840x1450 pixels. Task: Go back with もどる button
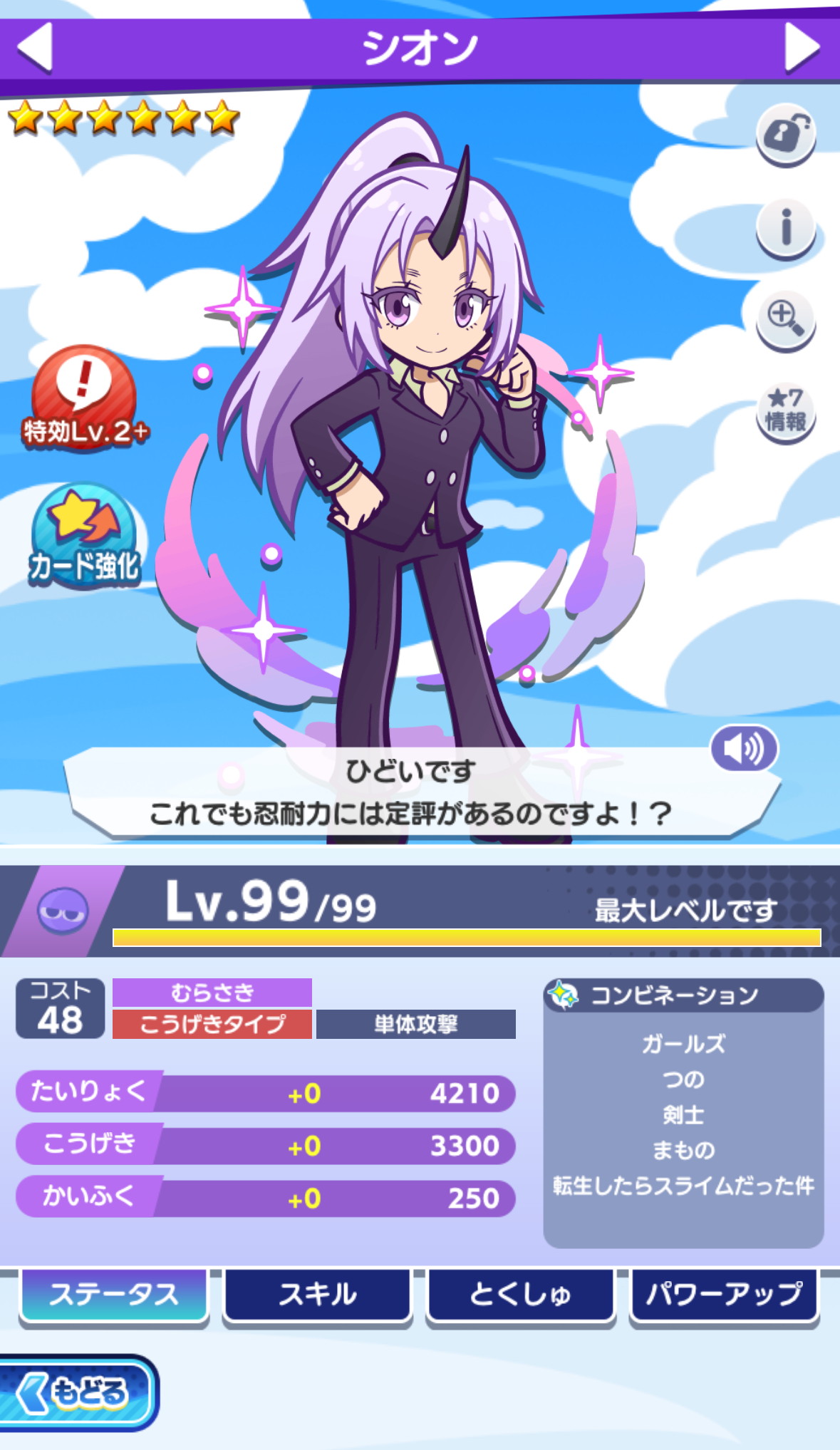(77, 1392)
